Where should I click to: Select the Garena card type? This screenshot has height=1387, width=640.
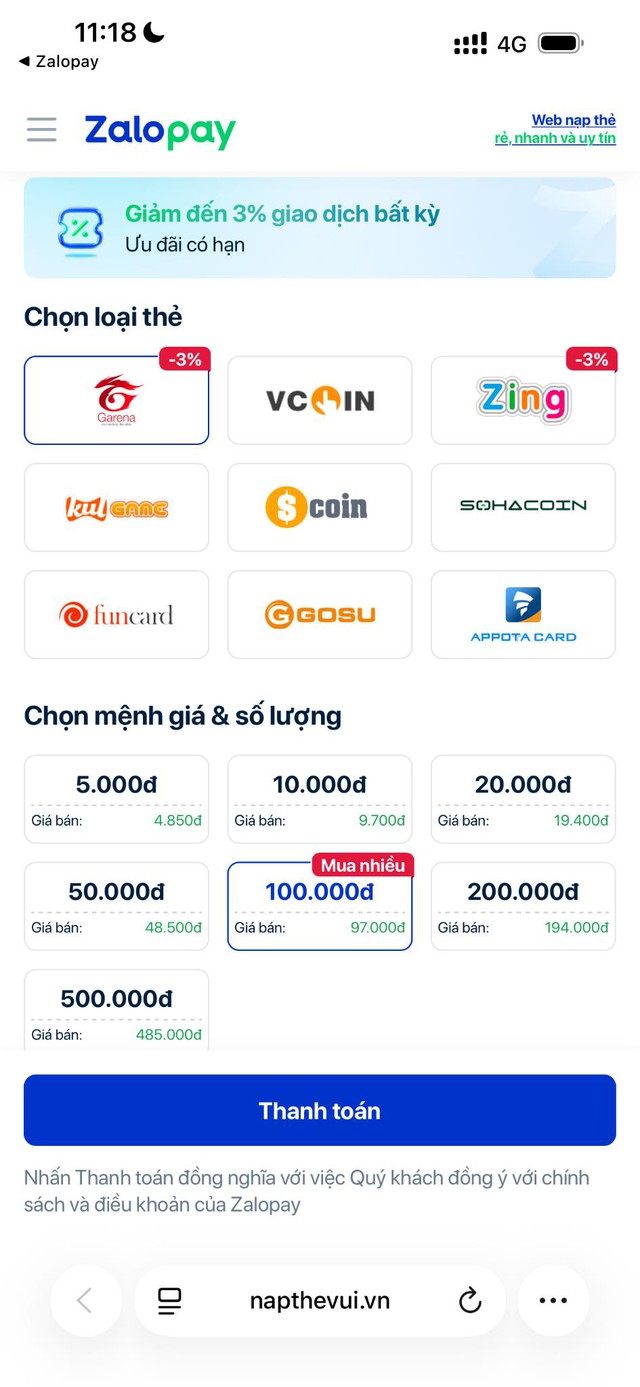coord(117,400)
